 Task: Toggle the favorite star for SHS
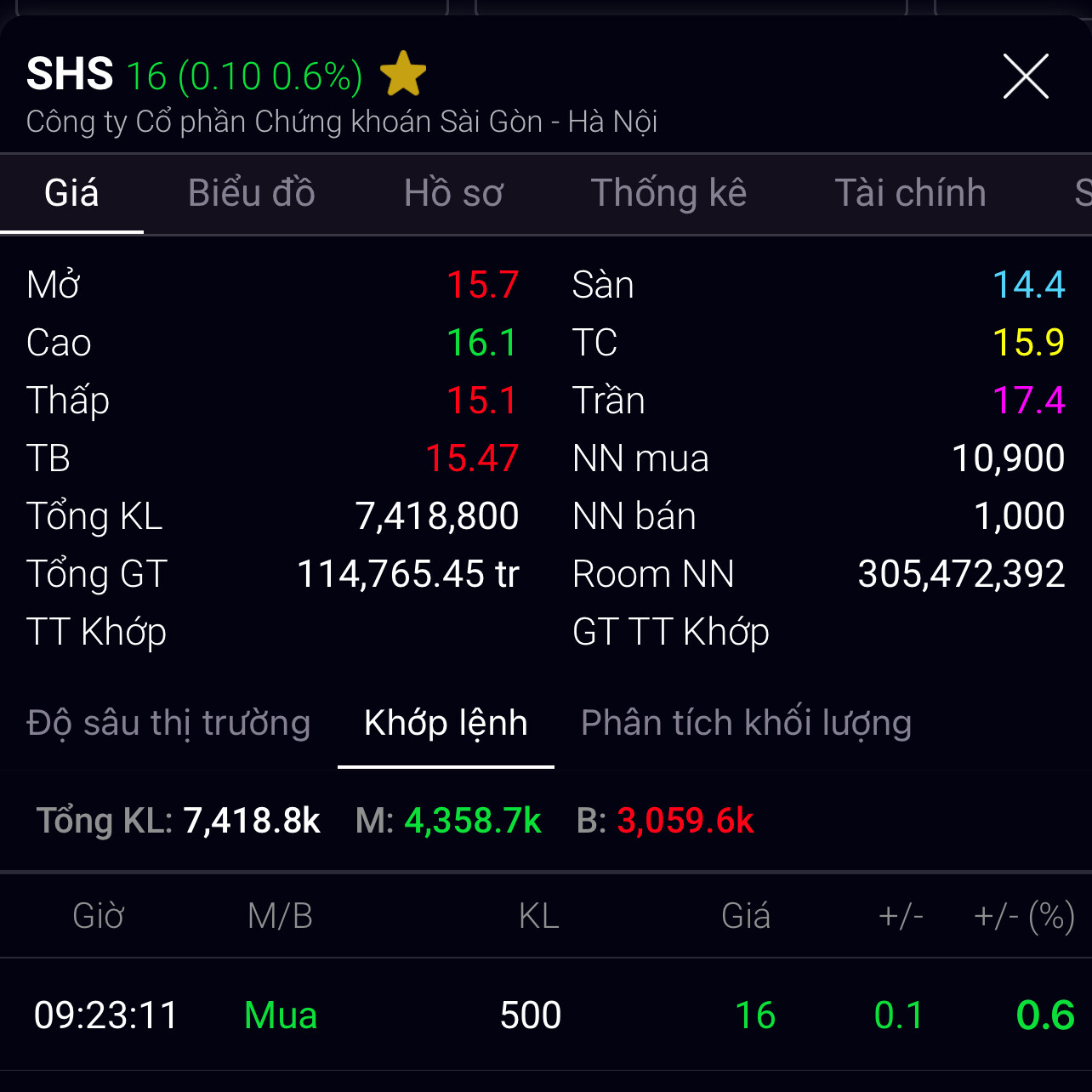(402, 75)
